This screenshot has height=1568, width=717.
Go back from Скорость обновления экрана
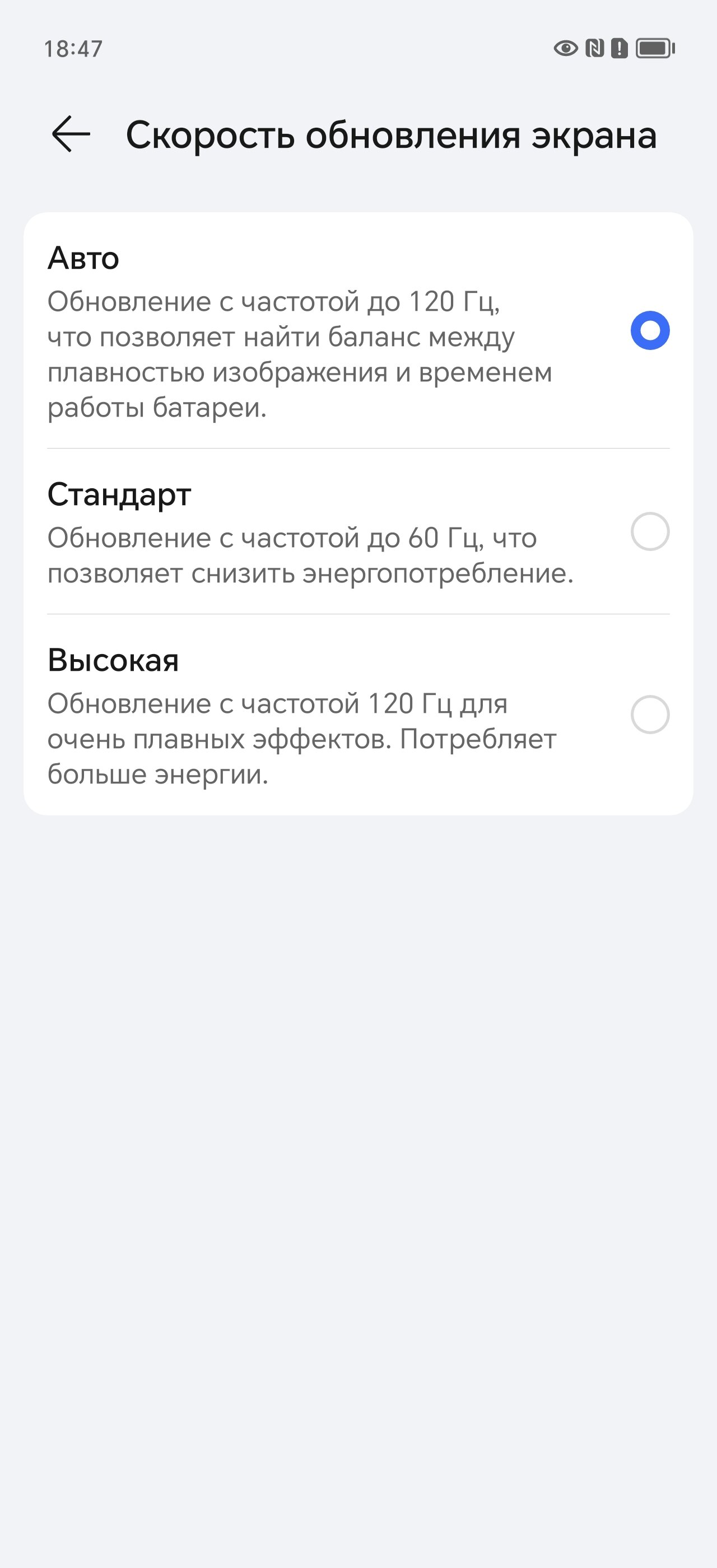pyautogui.click(x=71, y=134)
